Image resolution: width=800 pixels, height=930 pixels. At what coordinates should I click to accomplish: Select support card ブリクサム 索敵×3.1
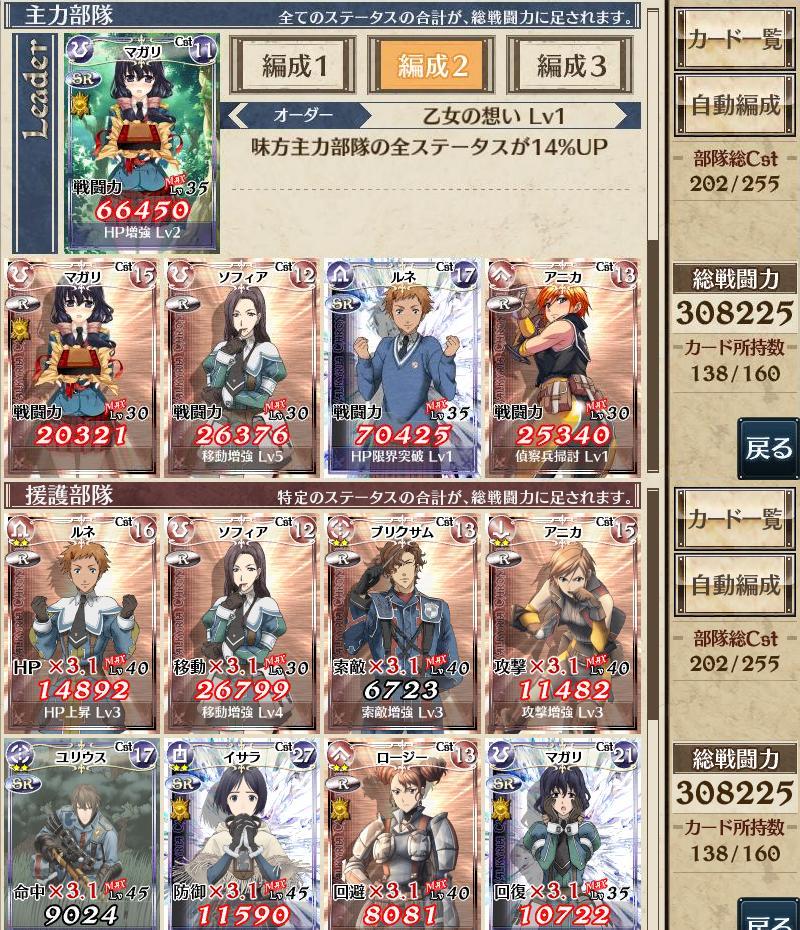tap(402, 624)
